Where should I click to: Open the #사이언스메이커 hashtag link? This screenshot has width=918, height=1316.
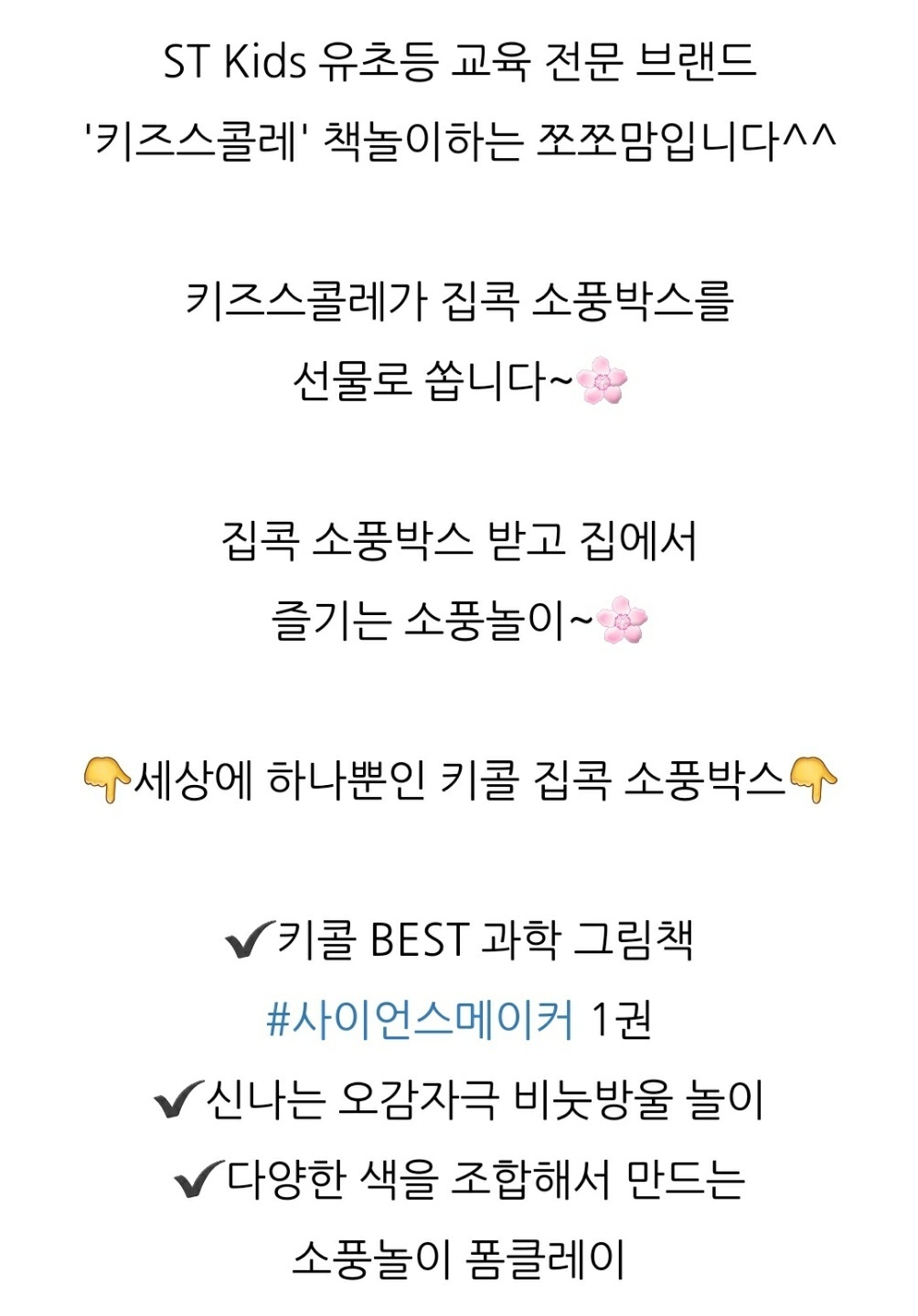pyautogui.click(x=420, y=1018)
